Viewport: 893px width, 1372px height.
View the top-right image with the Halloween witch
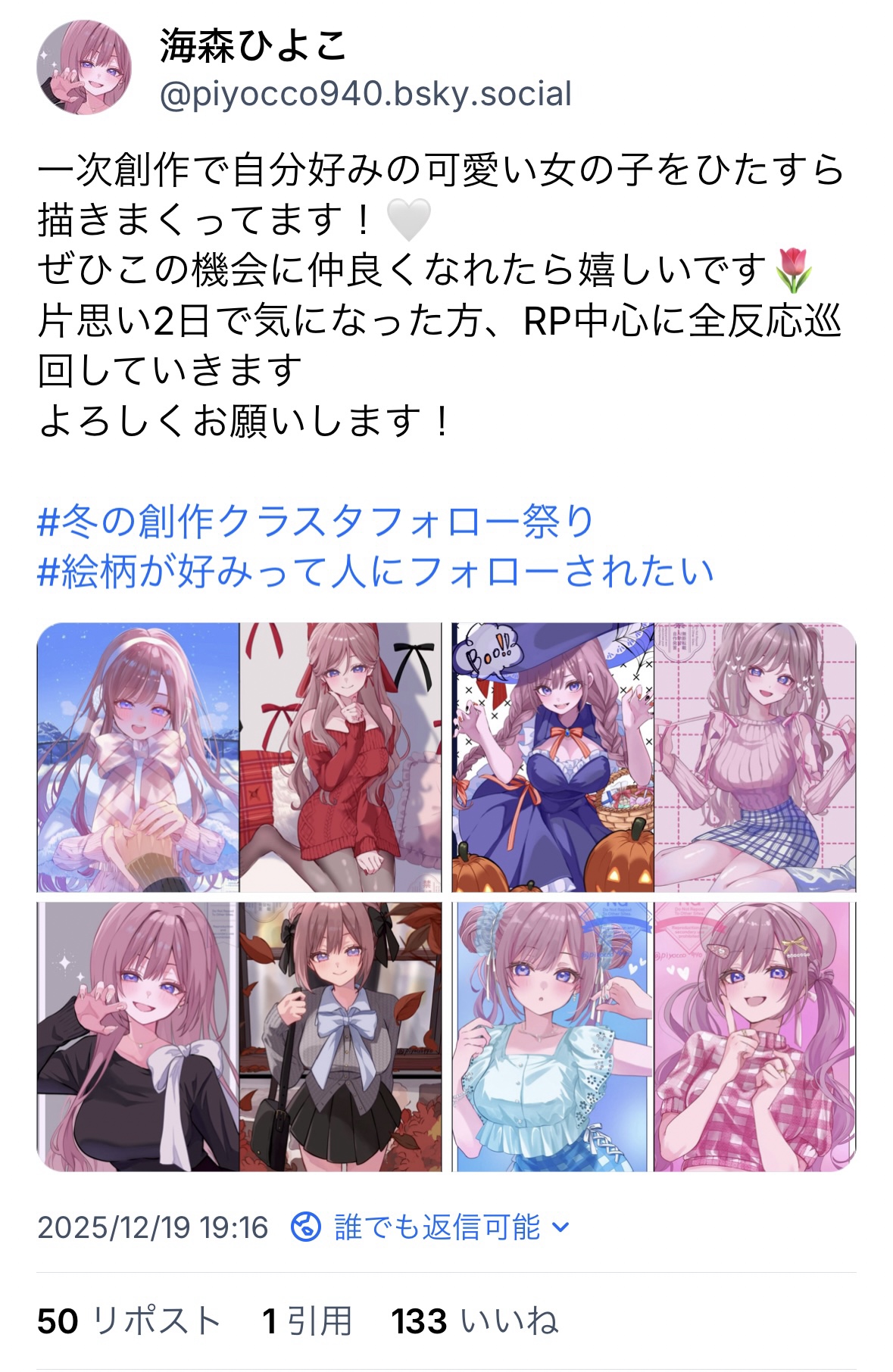tap(653, 757)
